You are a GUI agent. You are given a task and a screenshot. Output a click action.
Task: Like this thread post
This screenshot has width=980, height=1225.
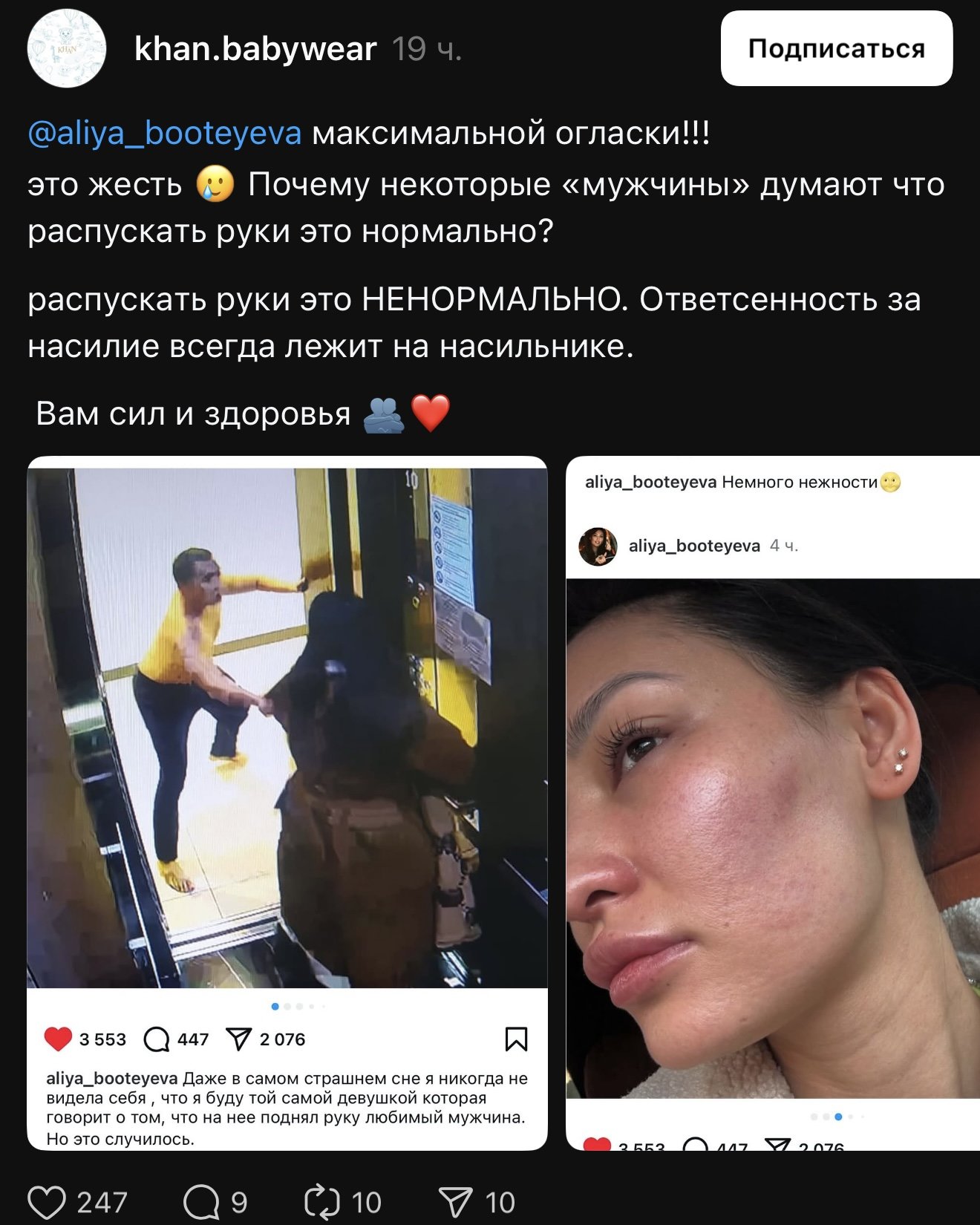tap(48, 1202)
